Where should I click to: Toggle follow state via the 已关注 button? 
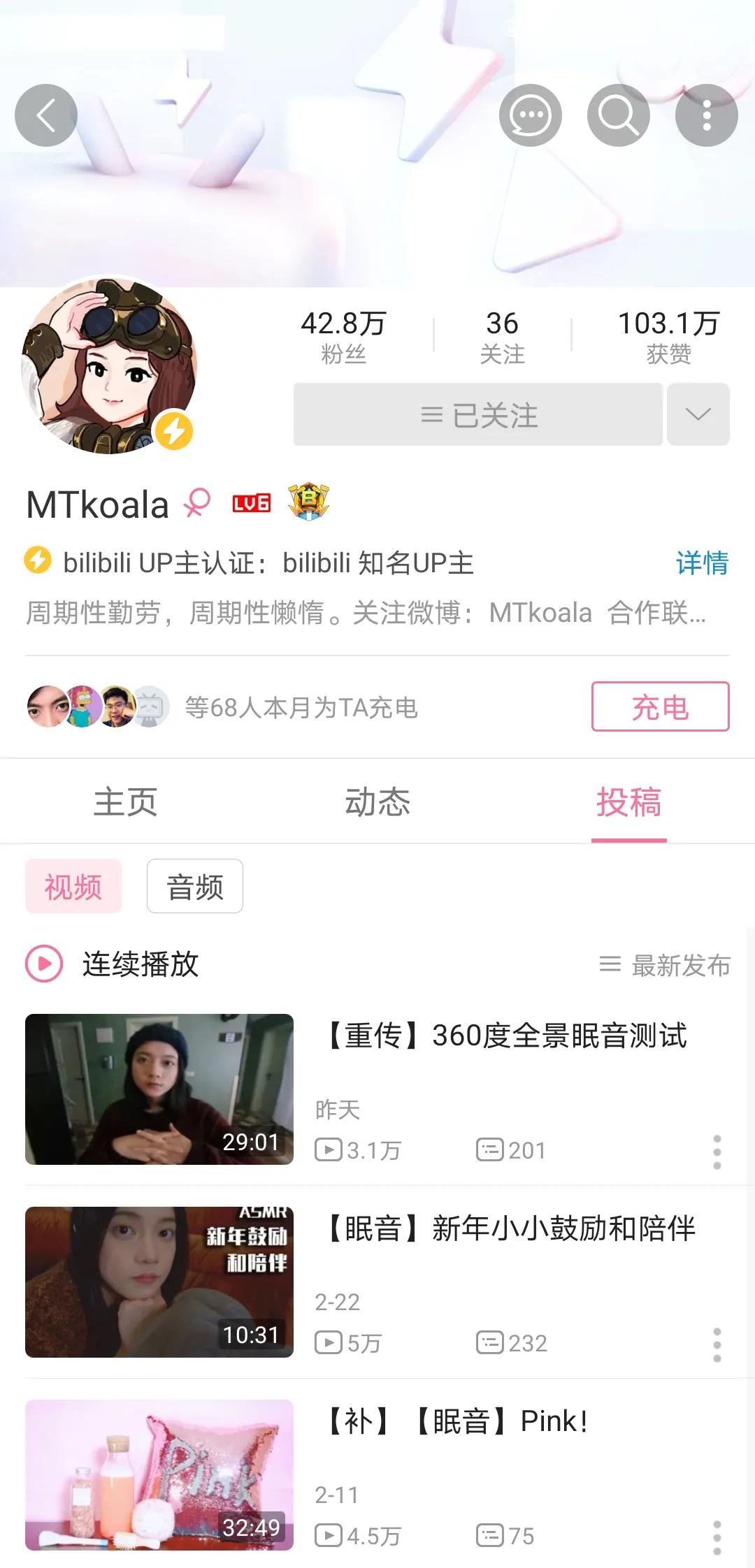point(476,414)
